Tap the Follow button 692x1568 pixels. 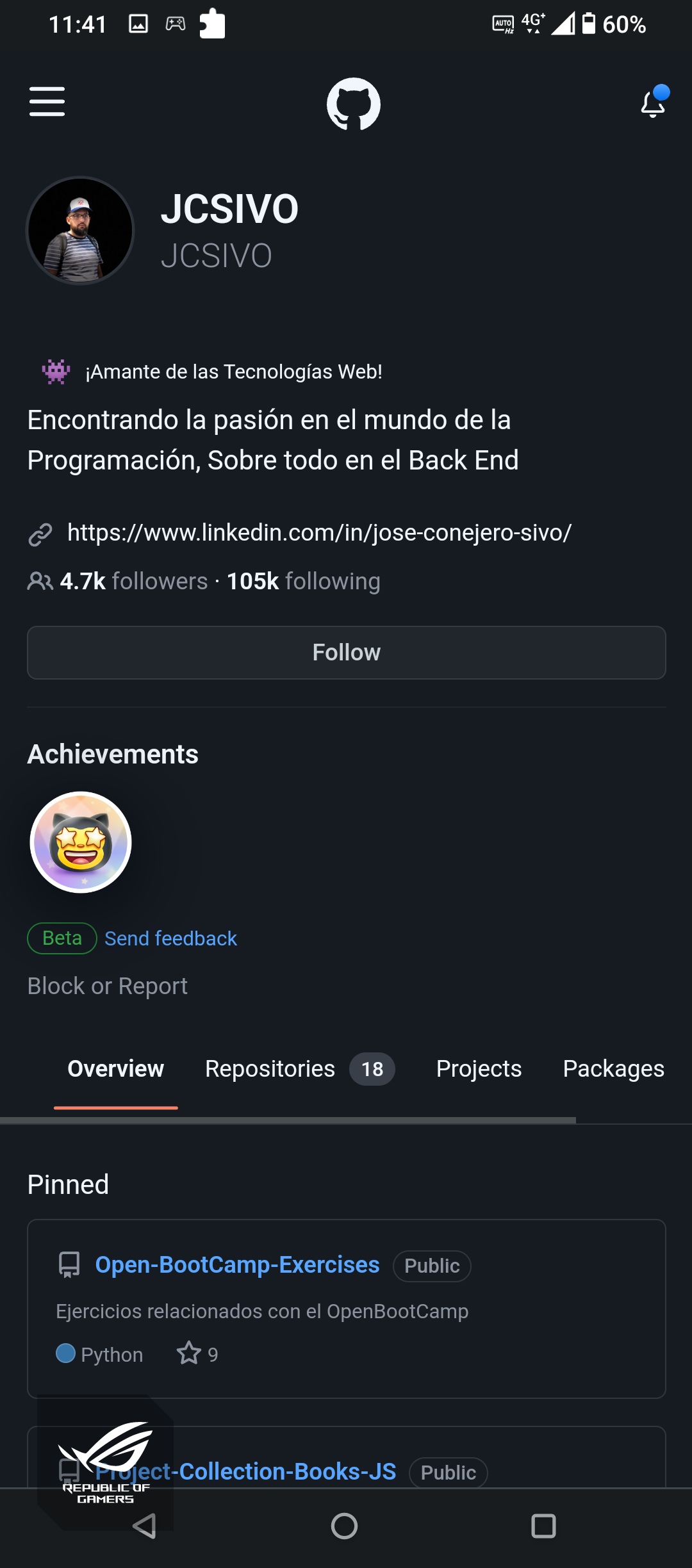coord(346,652)
